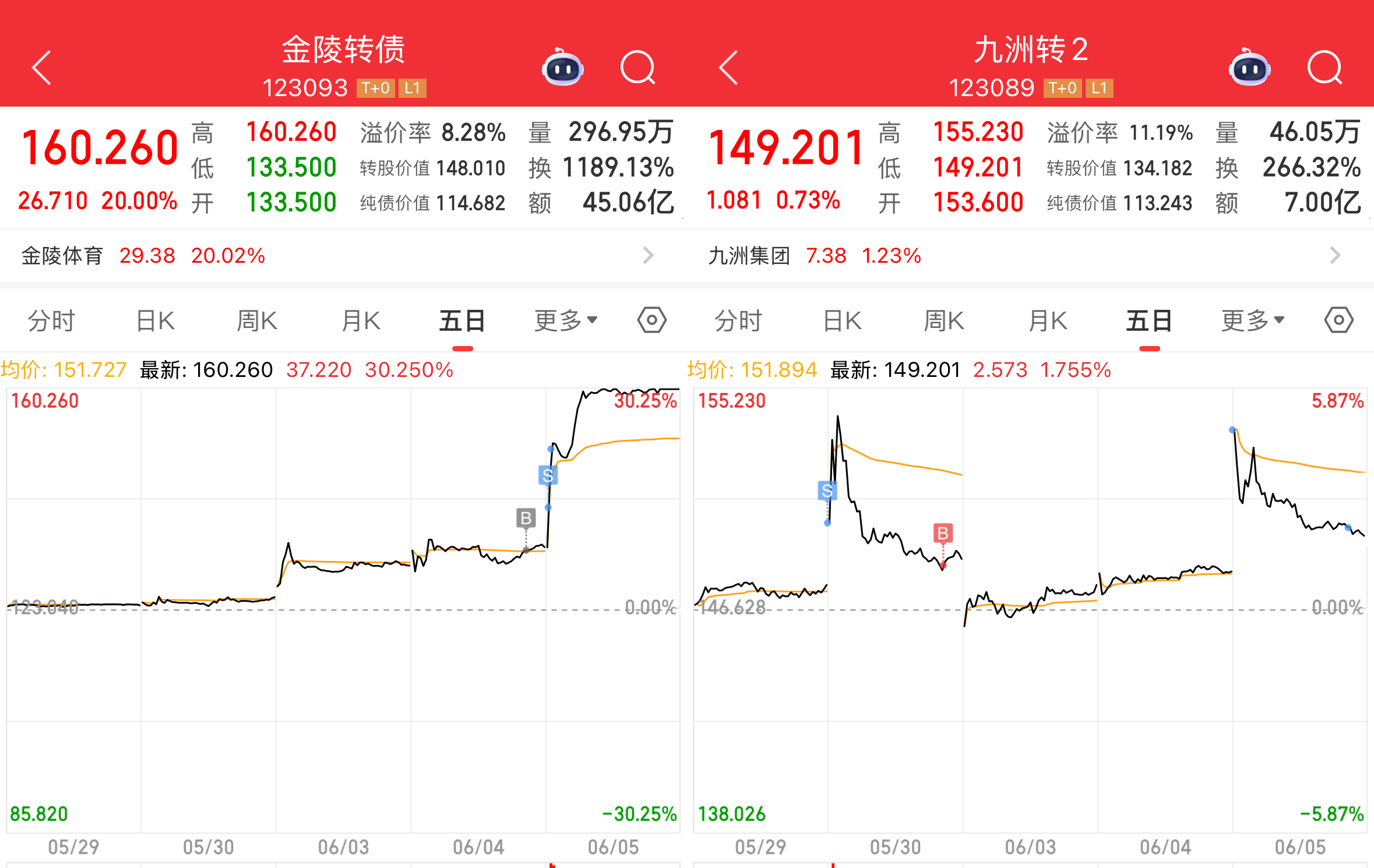View the 月K chart for 九洲转2
The height and width of the screenshot is (868, 1374).
pyautogui.click(x=1048, y=320)
